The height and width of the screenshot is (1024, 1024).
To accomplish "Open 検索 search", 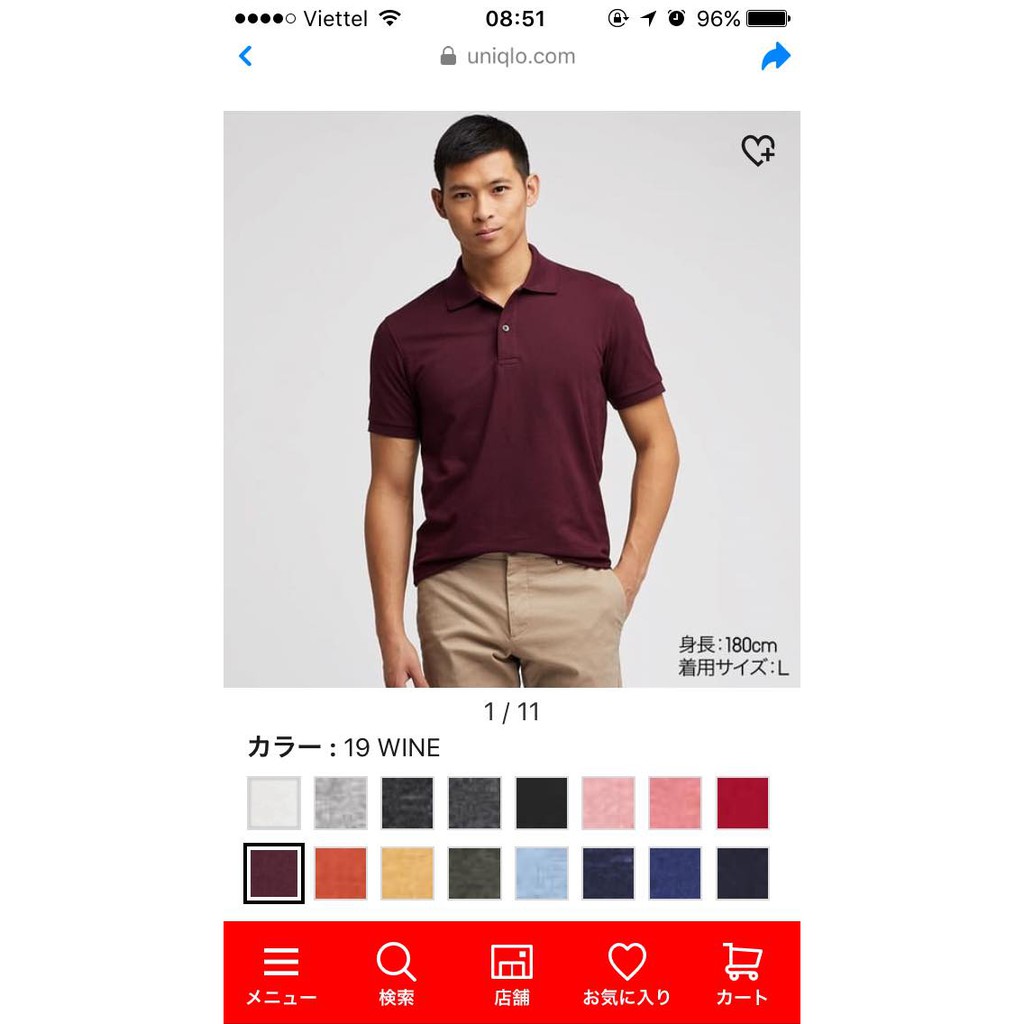I will [396, 974].
